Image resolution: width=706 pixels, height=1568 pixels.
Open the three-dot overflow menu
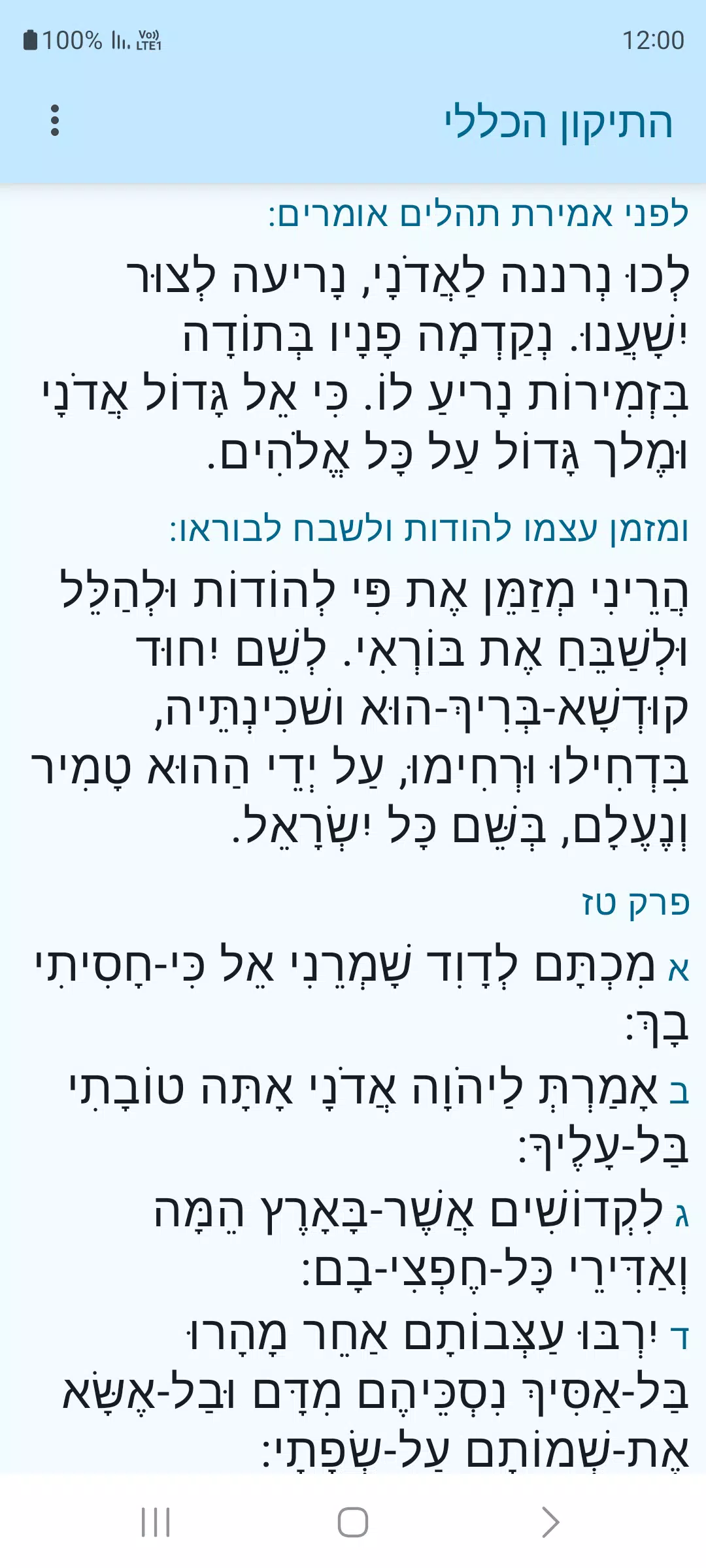(x=55, y=121)
